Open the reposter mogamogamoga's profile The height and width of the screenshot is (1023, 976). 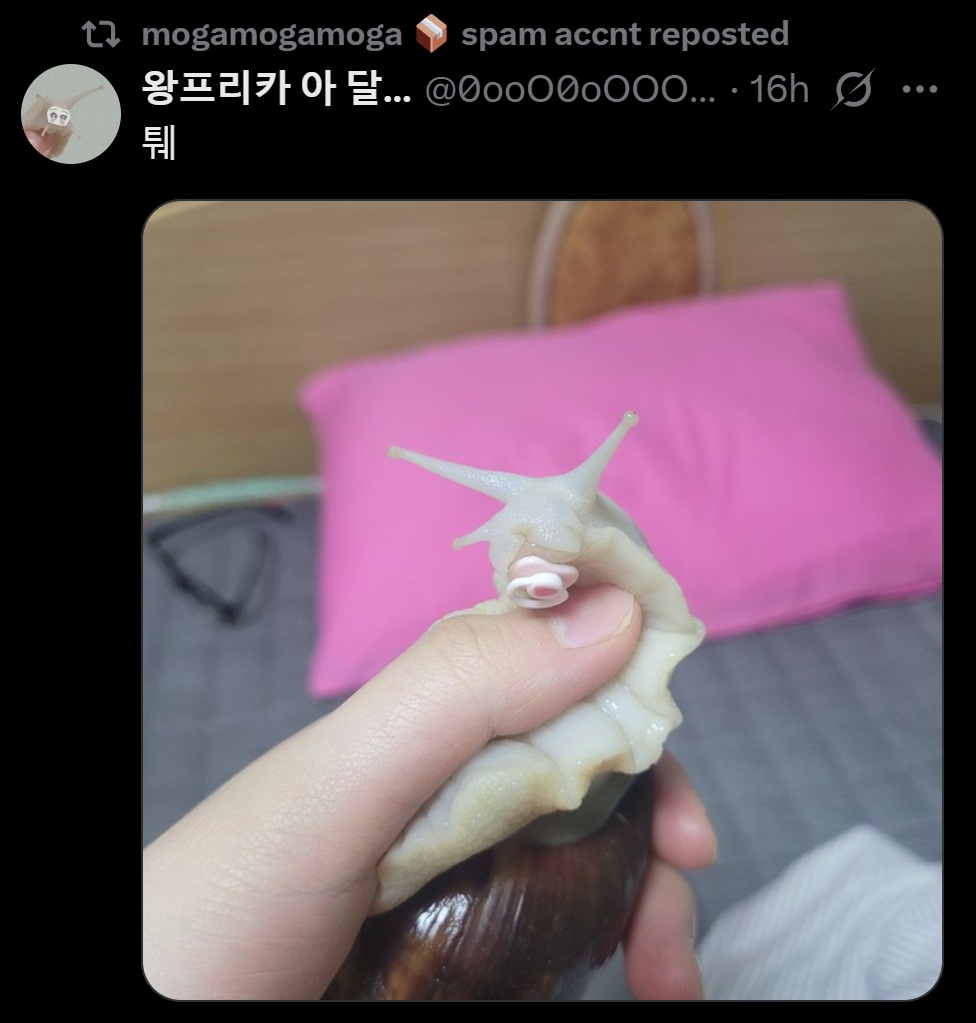(272, 34)
